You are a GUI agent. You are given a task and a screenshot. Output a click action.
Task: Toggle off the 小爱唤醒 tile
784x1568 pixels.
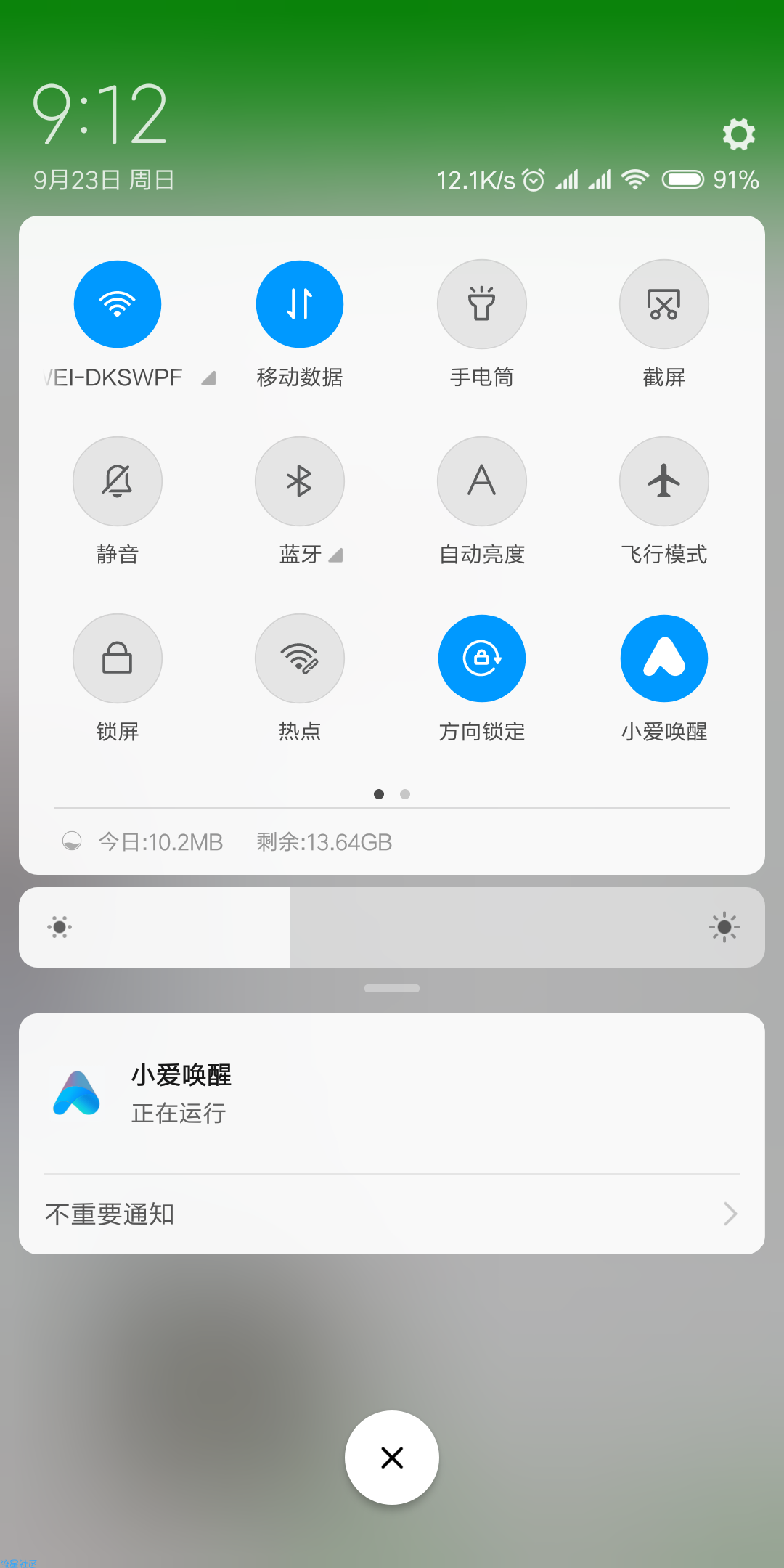[664, 658]
